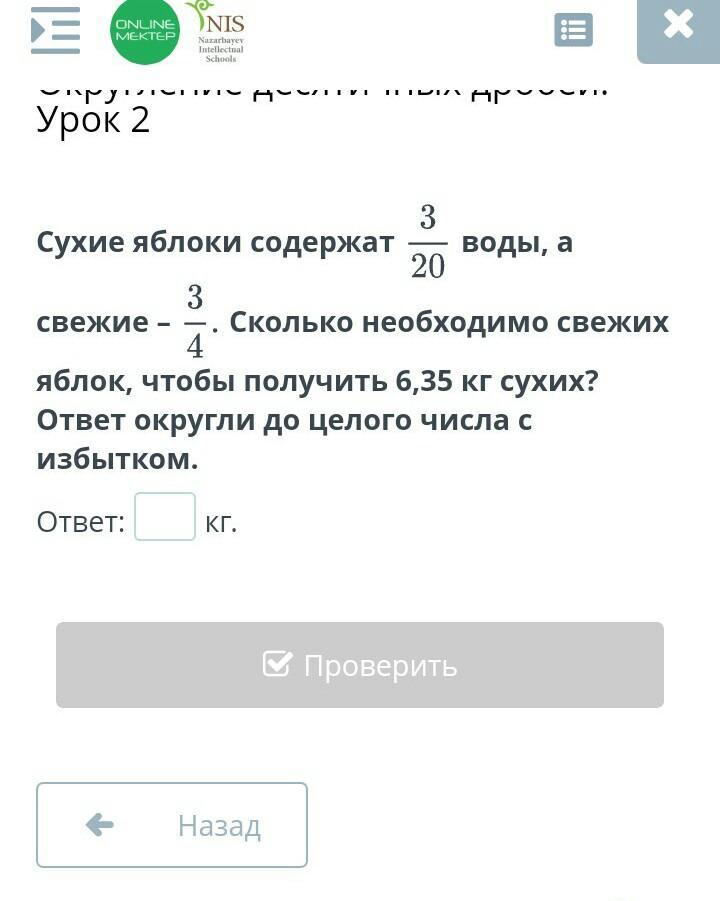Open the task list icon

pyautogui.click(x=573, y=30)
